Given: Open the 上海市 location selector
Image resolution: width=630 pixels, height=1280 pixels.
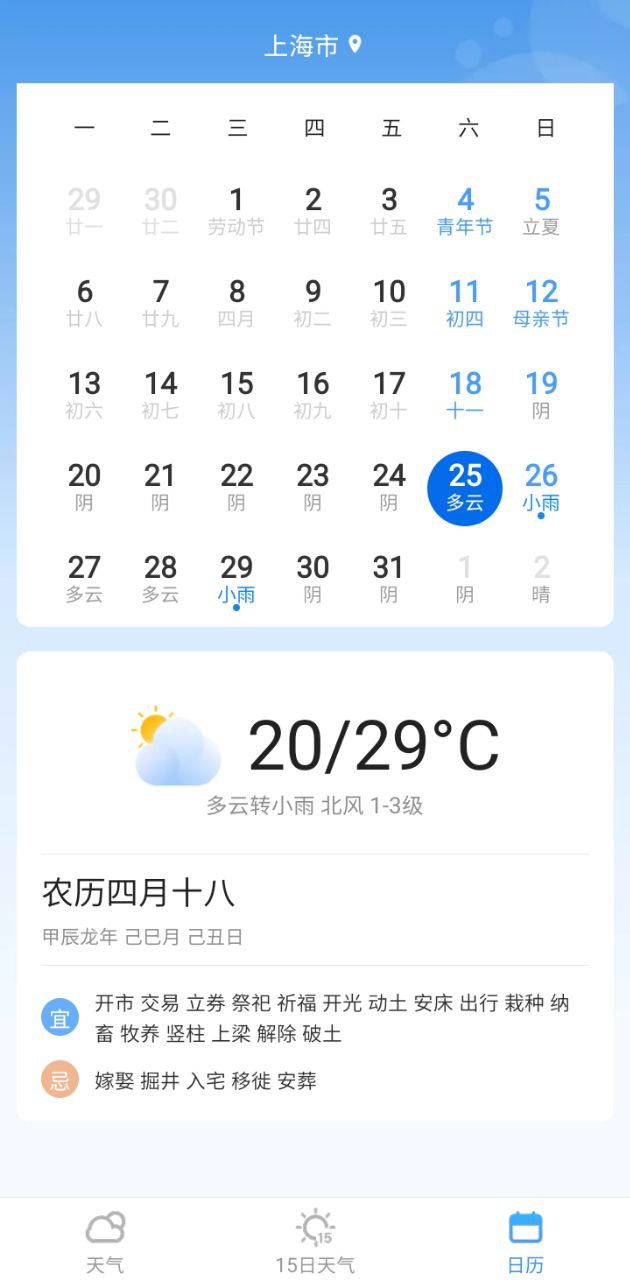Looking at the screenshot, I should click(312, 46).
